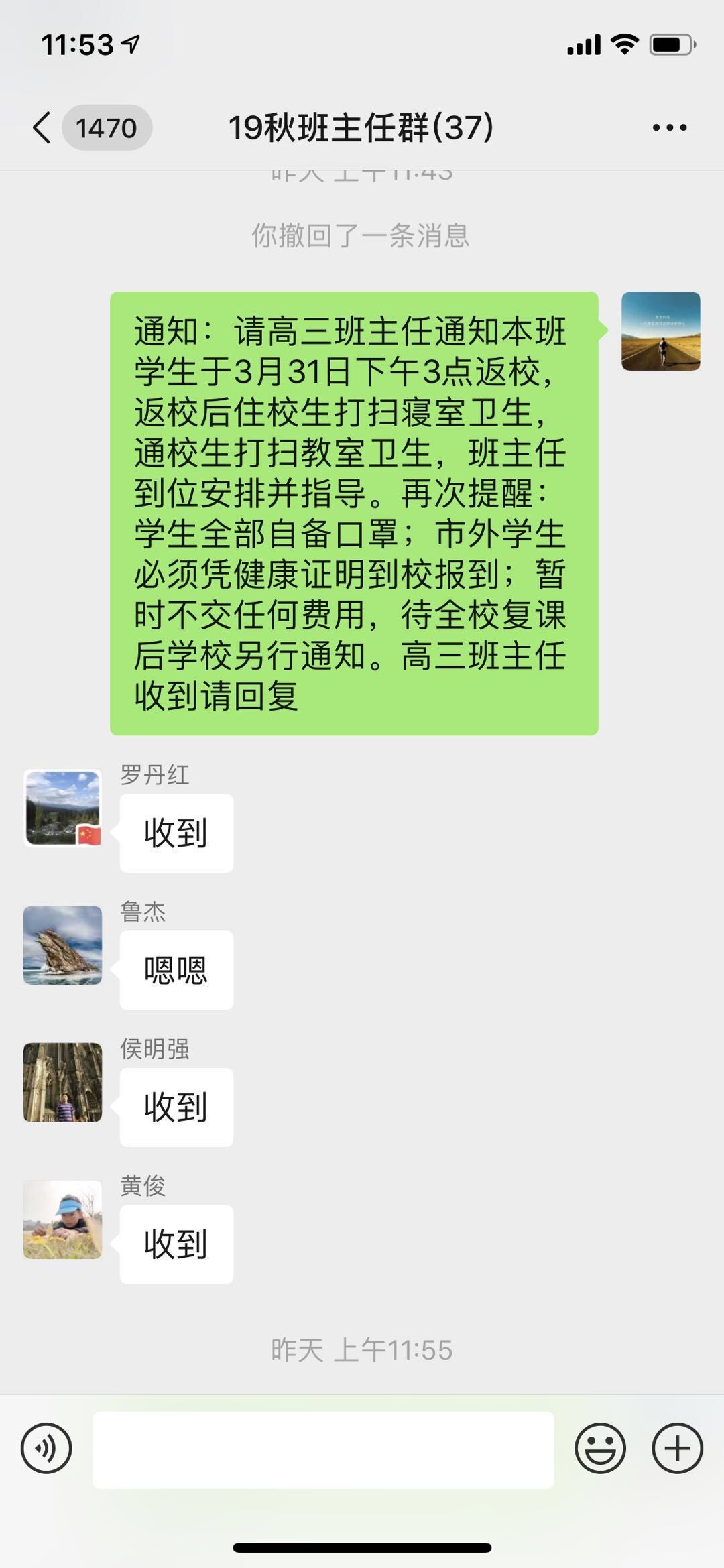The image size is (724, 1568).
Task: View 鲁杰's profile avatar
Action: [x=63, y=945]
